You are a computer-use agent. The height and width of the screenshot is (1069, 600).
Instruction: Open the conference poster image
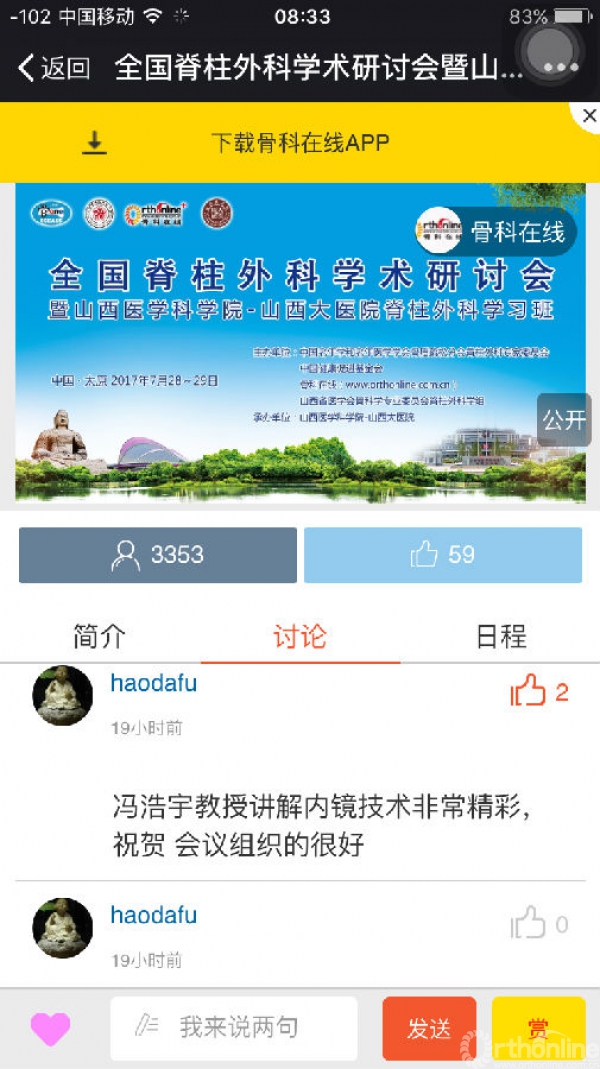[x=280, y=340]
